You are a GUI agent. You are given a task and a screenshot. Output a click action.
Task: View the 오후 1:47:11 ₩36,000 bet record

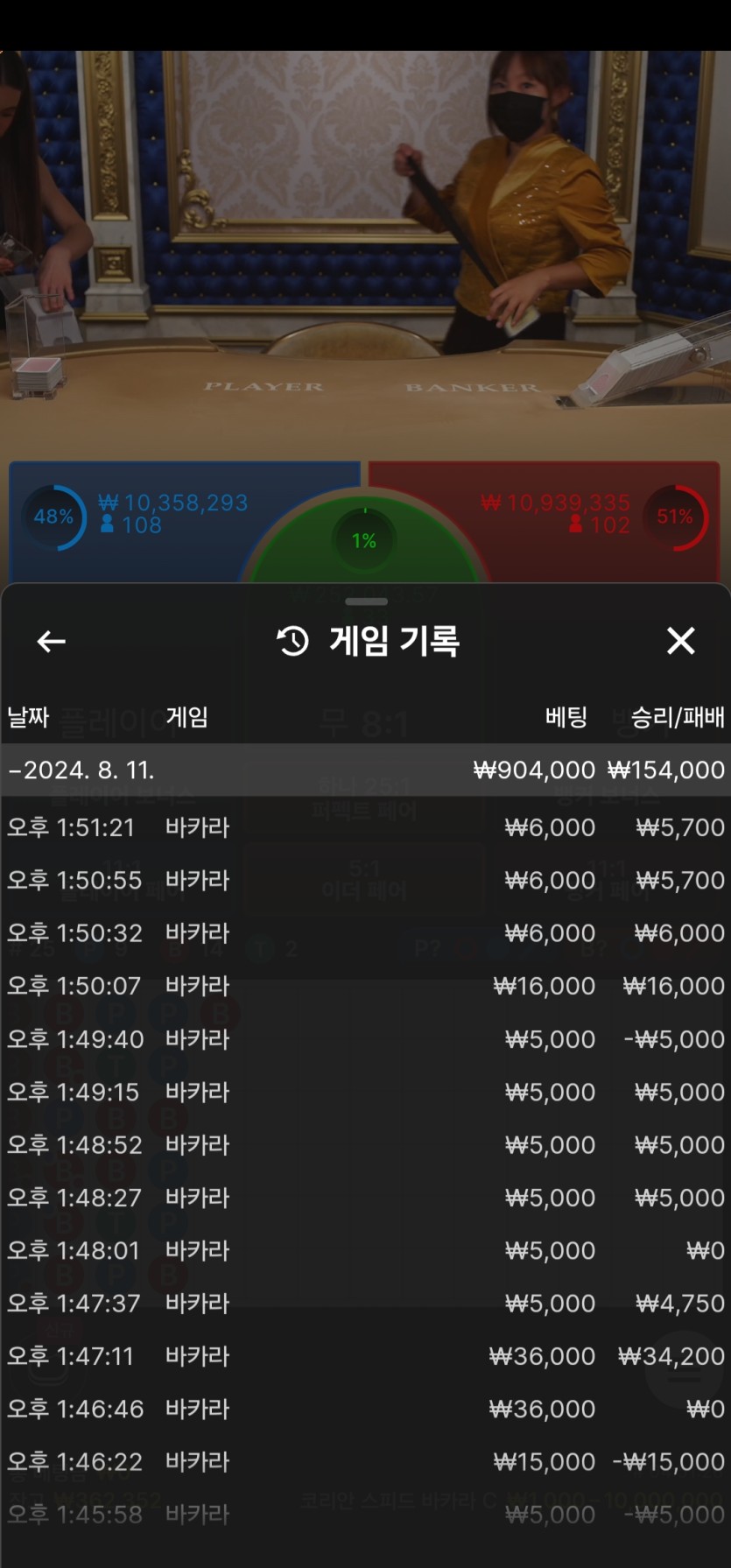(366, 1356)
